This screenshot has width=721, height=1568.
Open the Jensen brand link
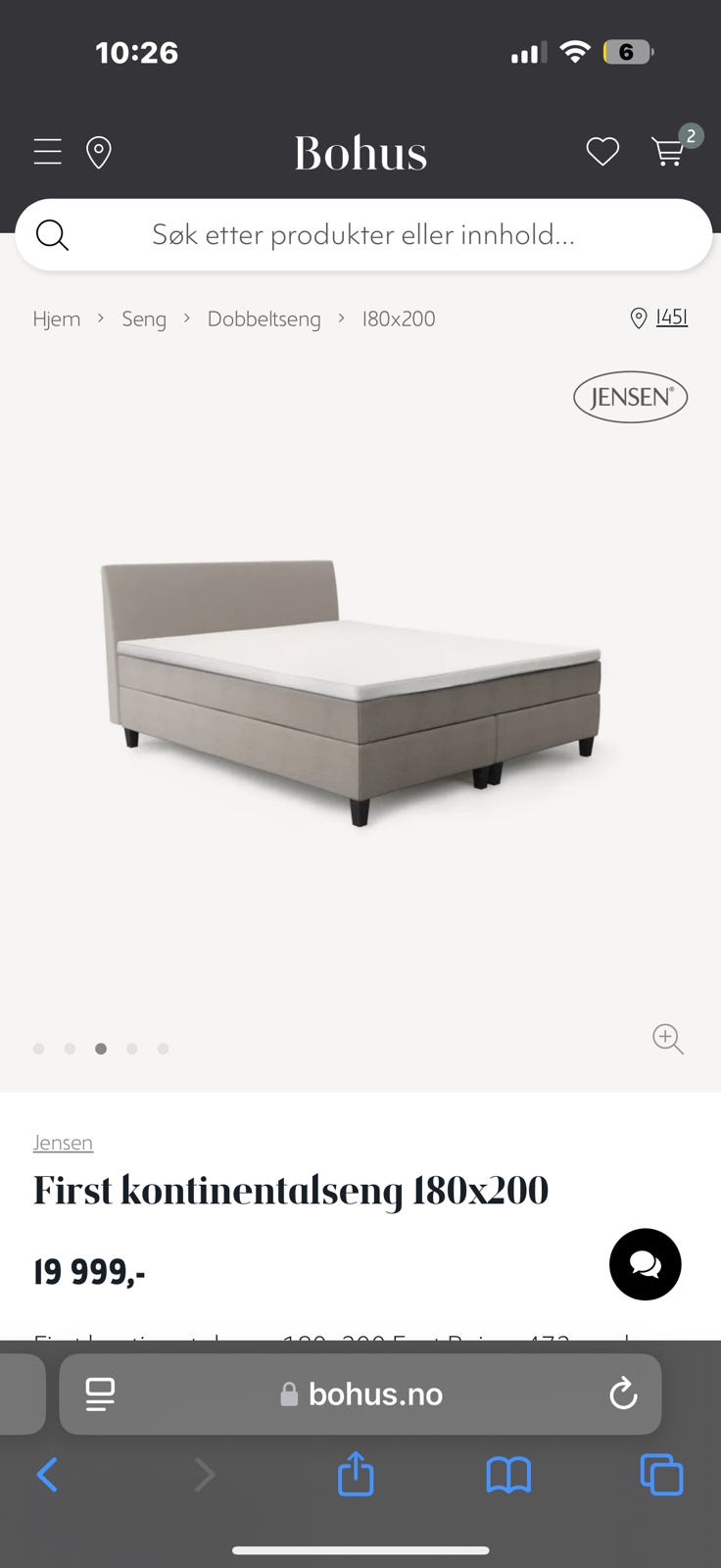pyautogui.click(x=63, y=1143)
